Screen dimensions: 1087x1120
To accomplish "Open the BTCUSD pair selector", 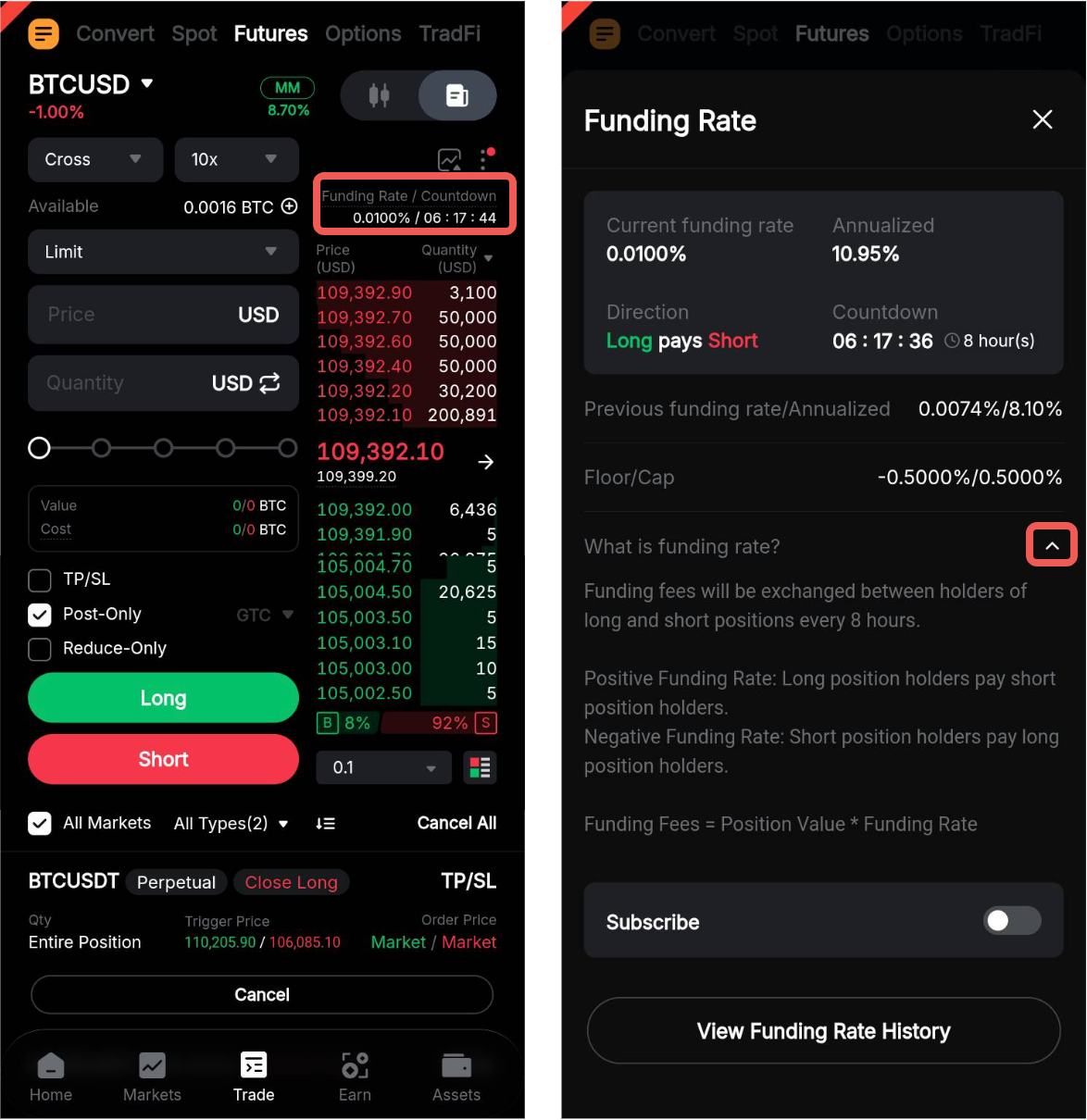I will (91, 84).
